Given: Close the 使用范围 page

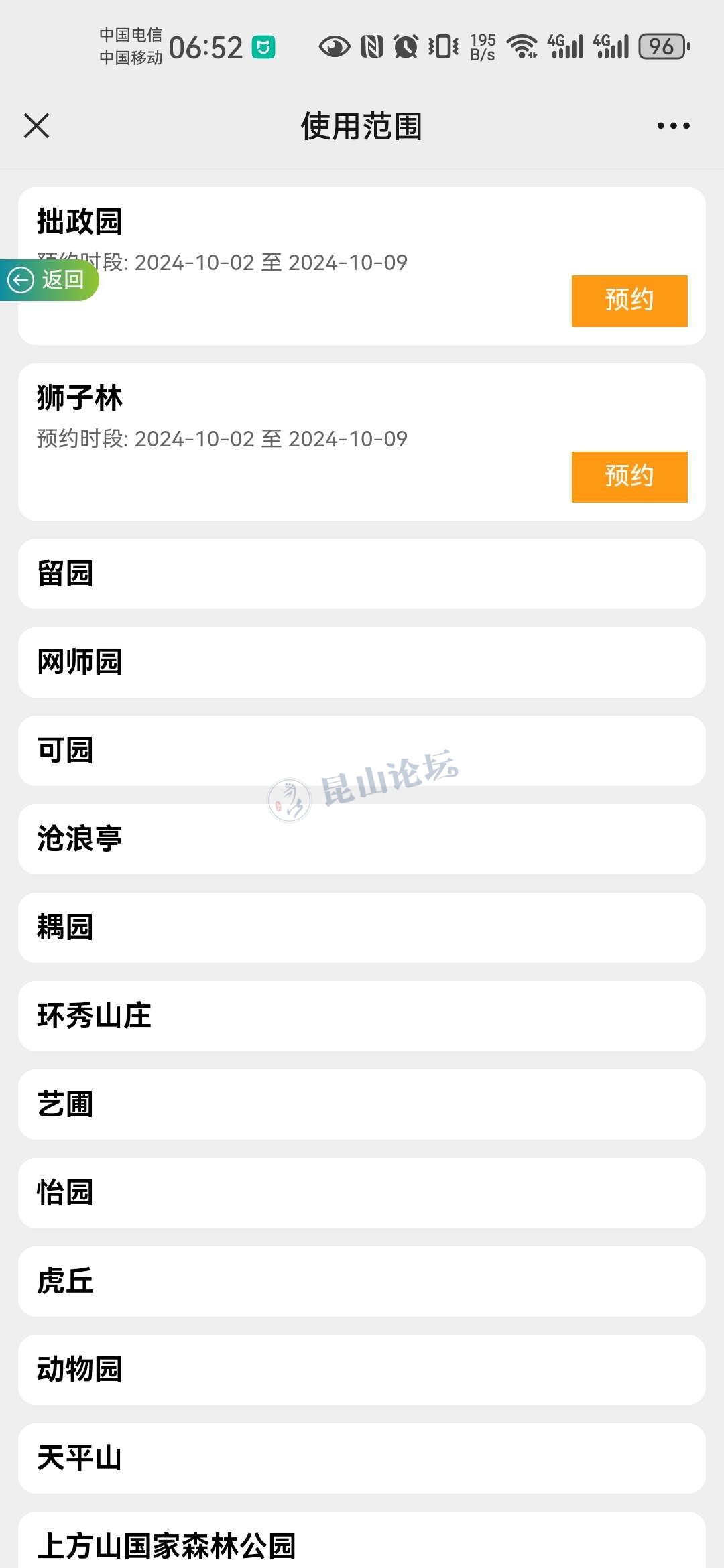Looking at the screenshot, I should click(37, 125).
